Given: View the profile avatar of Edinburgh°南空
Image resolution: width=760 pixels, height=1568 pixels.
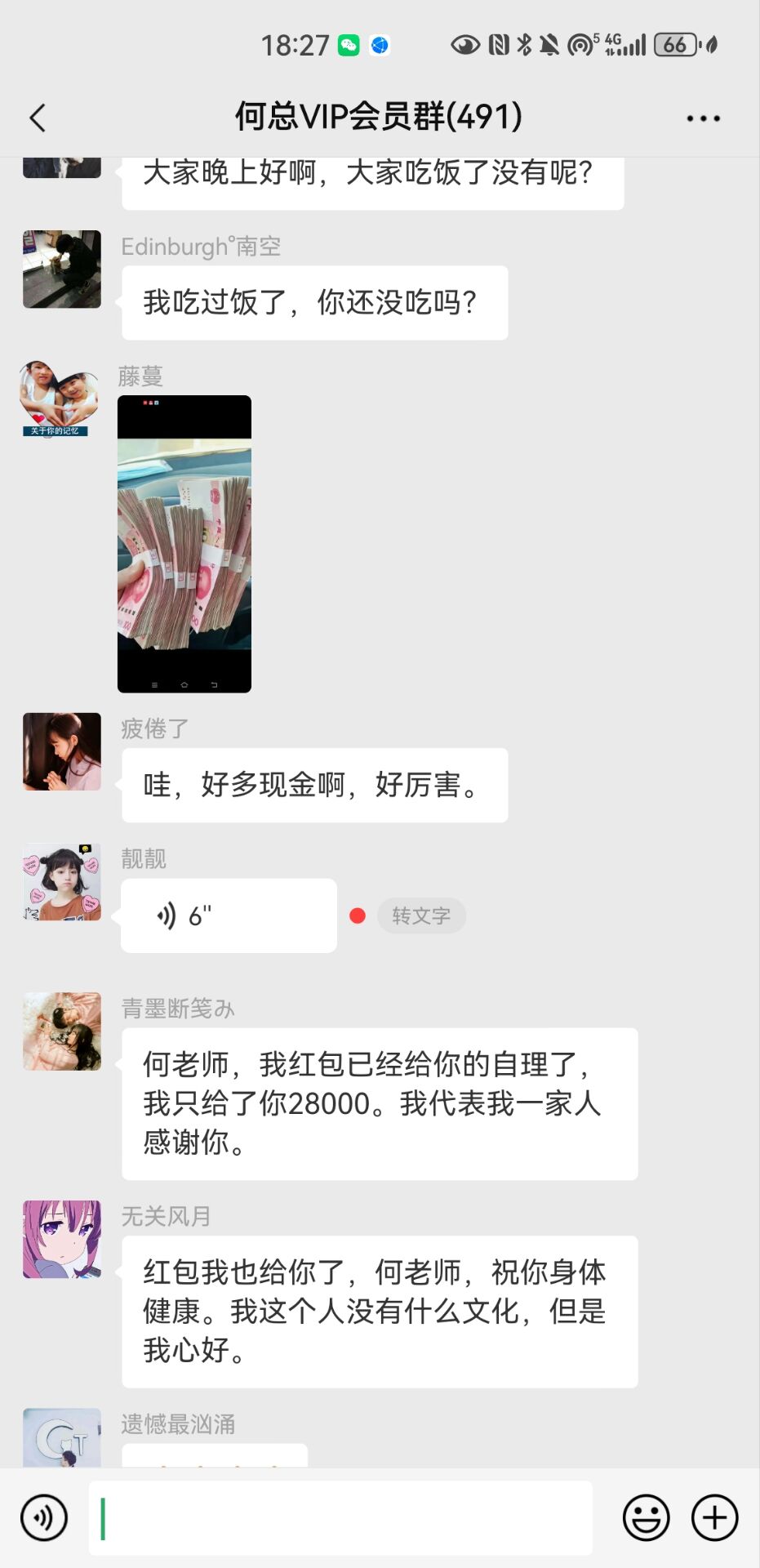Looking at the screenshot, I should point(62,269).
